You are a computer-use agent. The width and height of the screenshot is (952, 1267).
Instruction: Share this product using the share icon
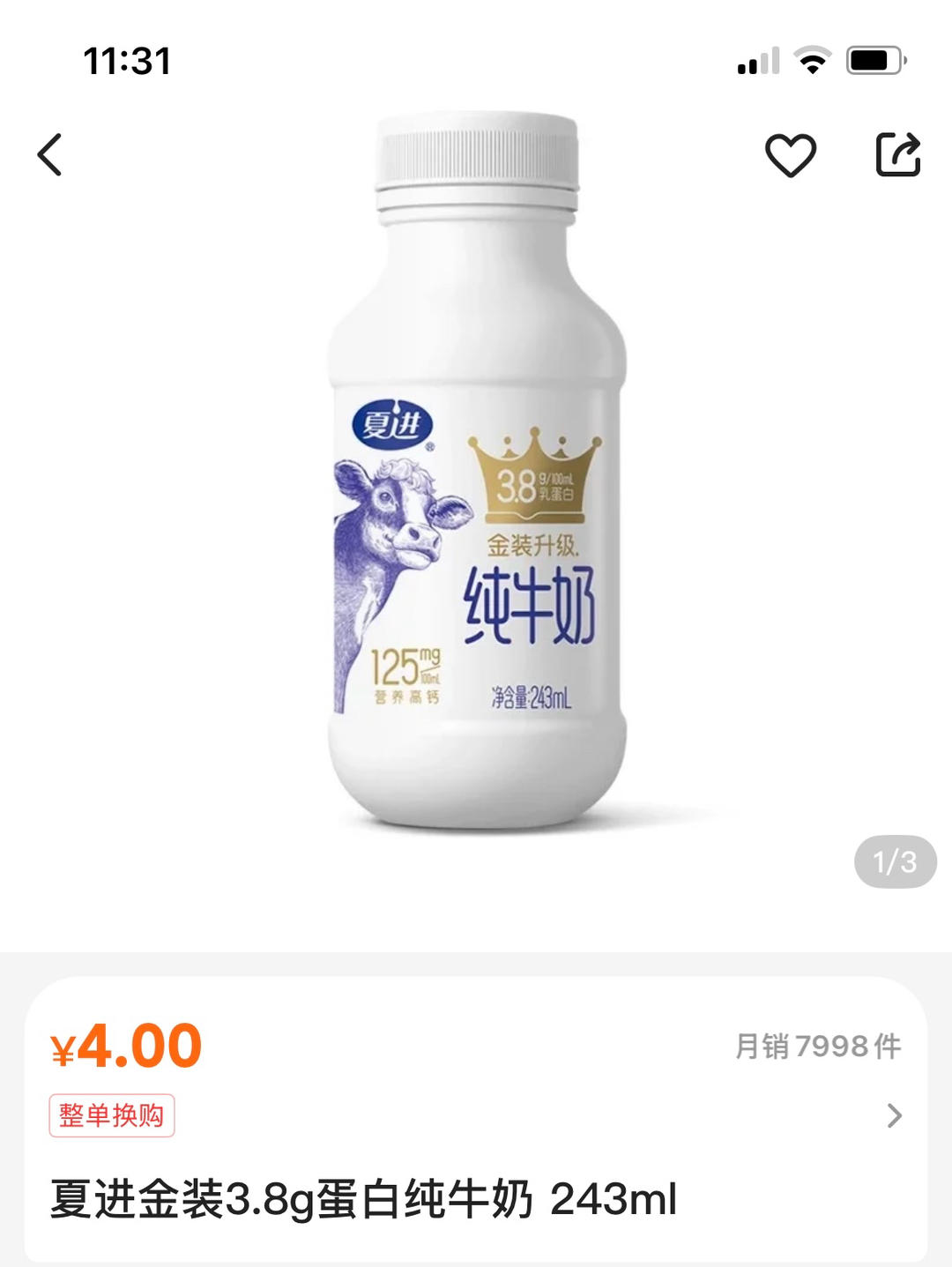[899, 154]
